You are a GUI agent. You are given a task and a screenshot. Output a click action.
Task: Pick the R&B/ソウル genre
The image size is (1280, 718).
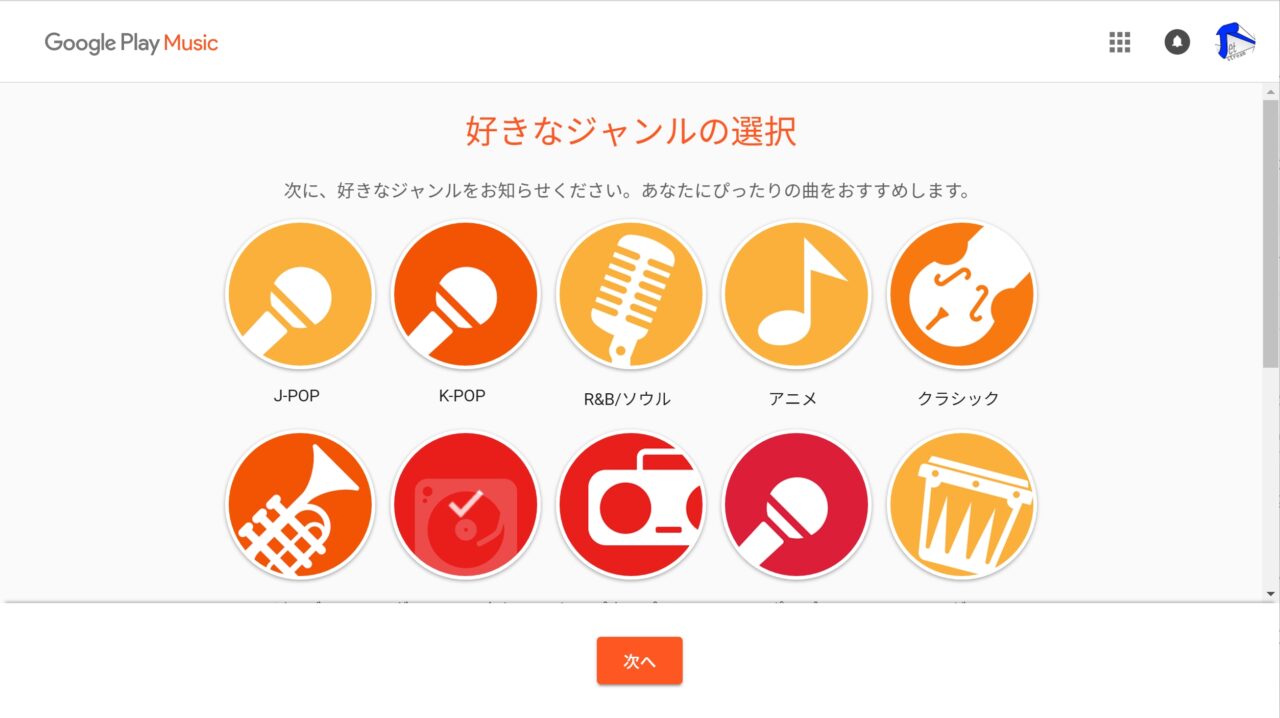click(631, 295)
